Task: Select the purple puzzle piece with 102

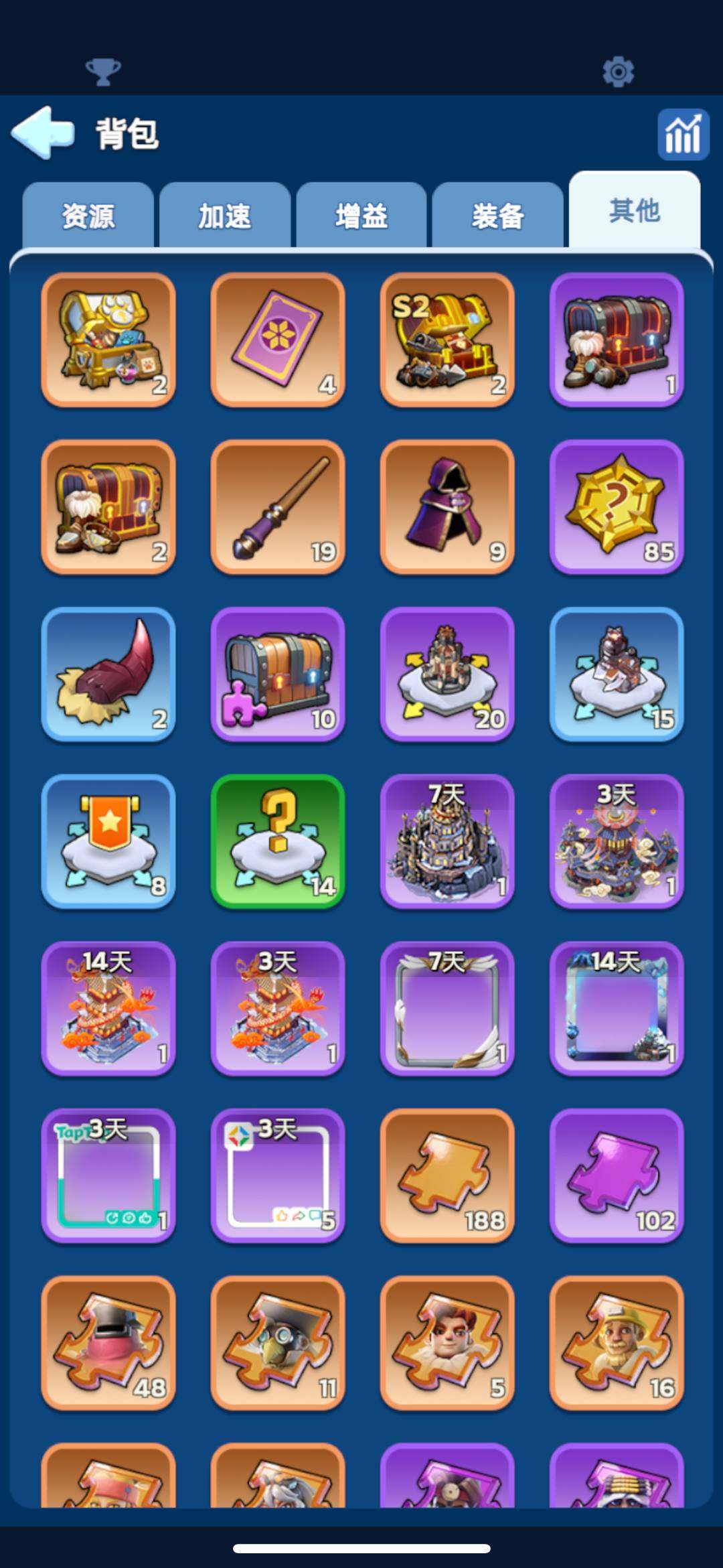Action: coord(617,1175)
